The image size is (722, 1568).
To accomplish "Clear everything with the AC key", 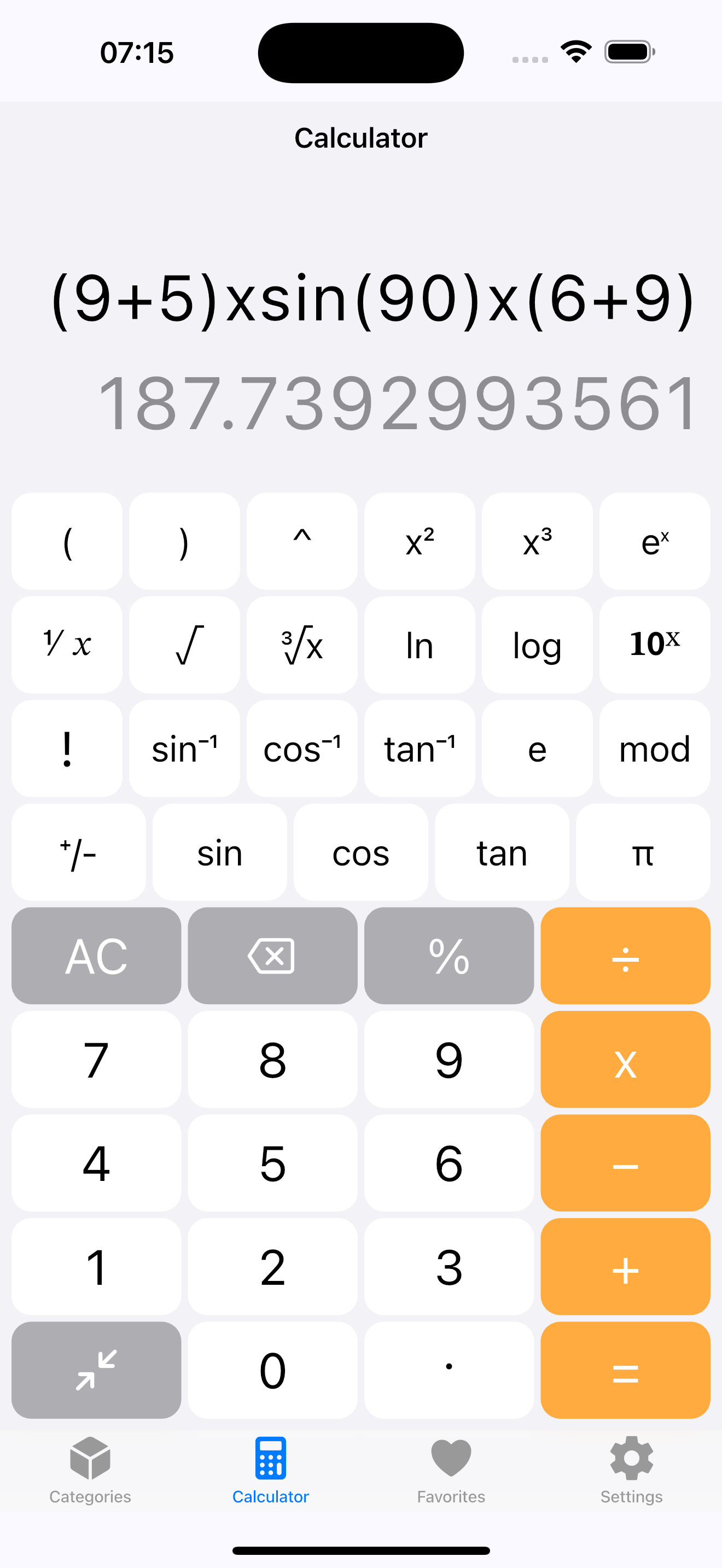I will [x=96, y=956].
